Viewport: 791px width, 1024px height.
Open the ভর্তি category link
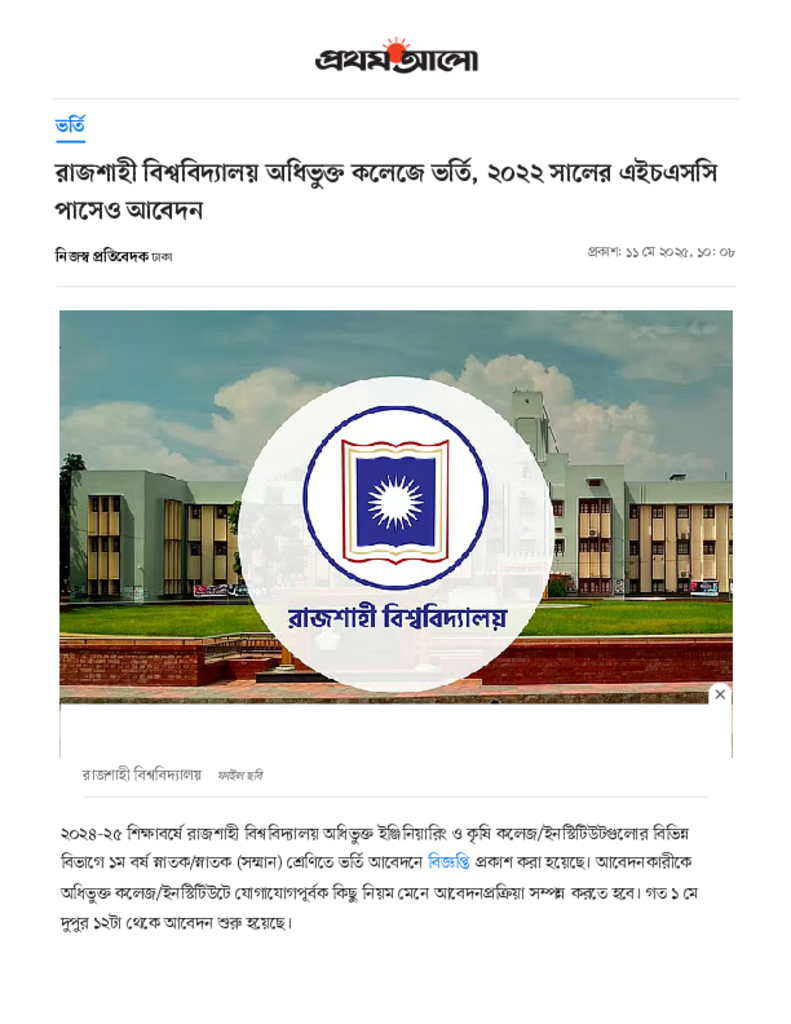click(x=69, y=126)
